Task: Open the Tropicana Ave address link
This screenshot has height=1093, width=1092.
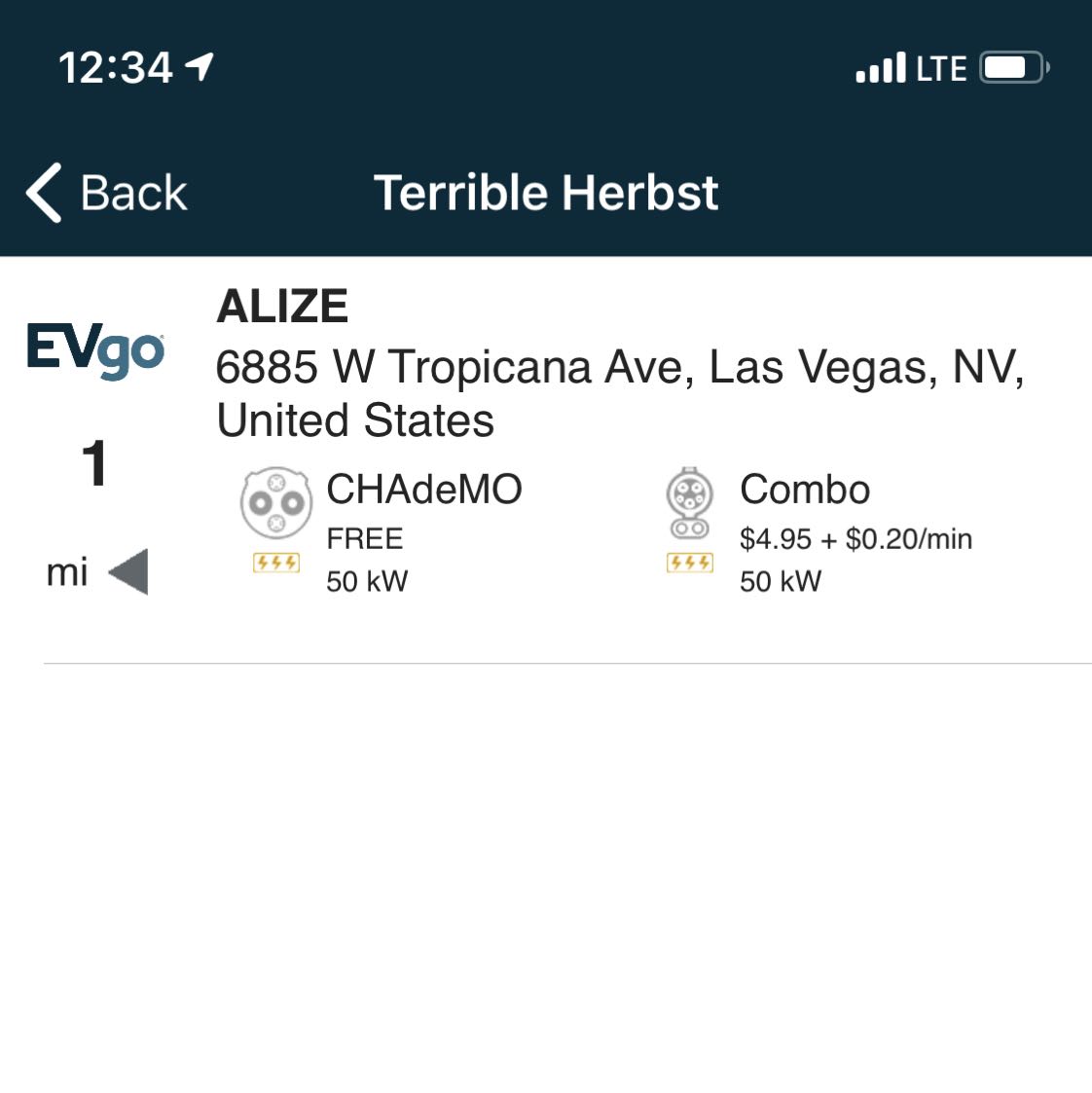Action: coord(621,367)
